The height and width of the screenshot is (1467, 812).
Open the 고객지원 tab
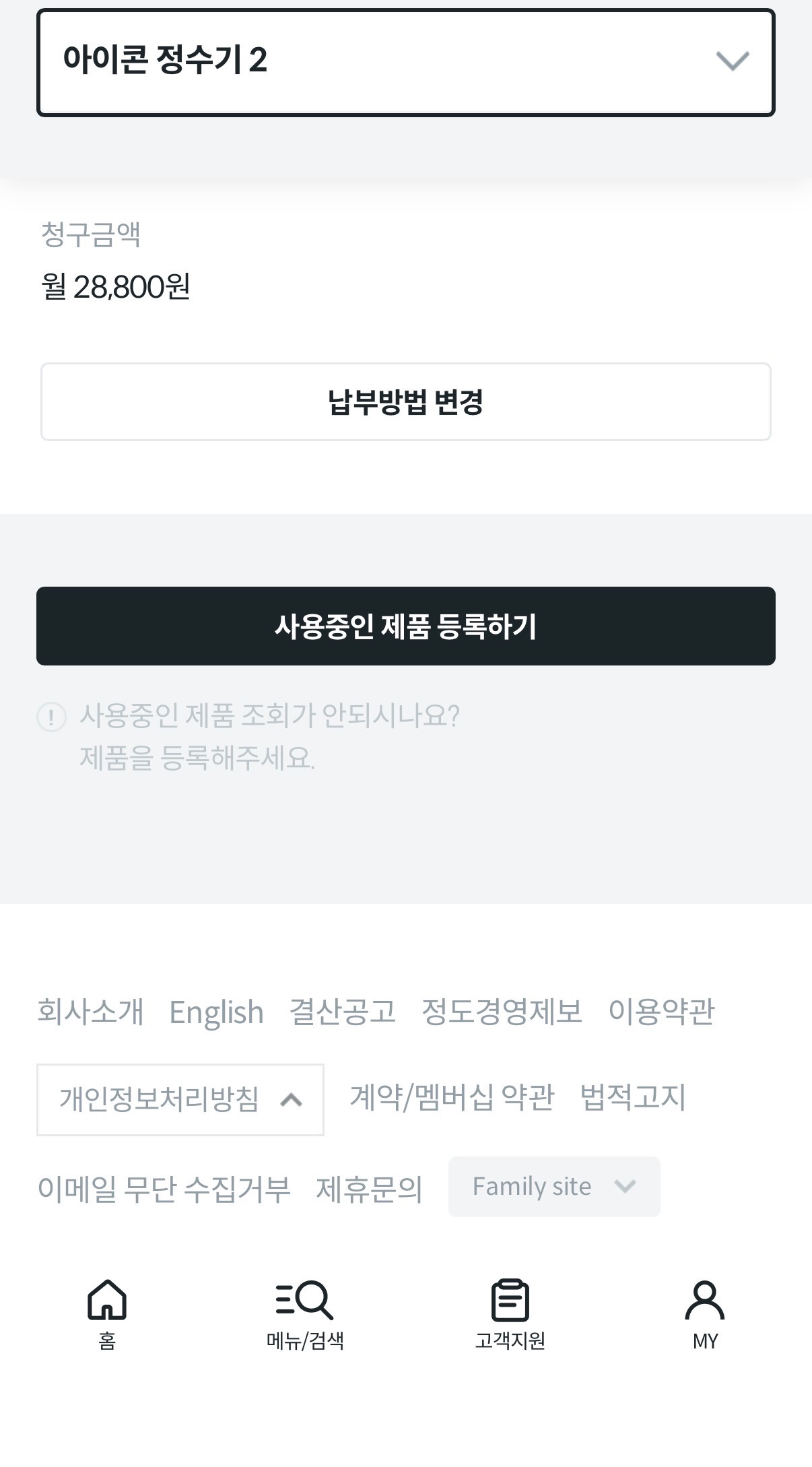[510, 1313]
